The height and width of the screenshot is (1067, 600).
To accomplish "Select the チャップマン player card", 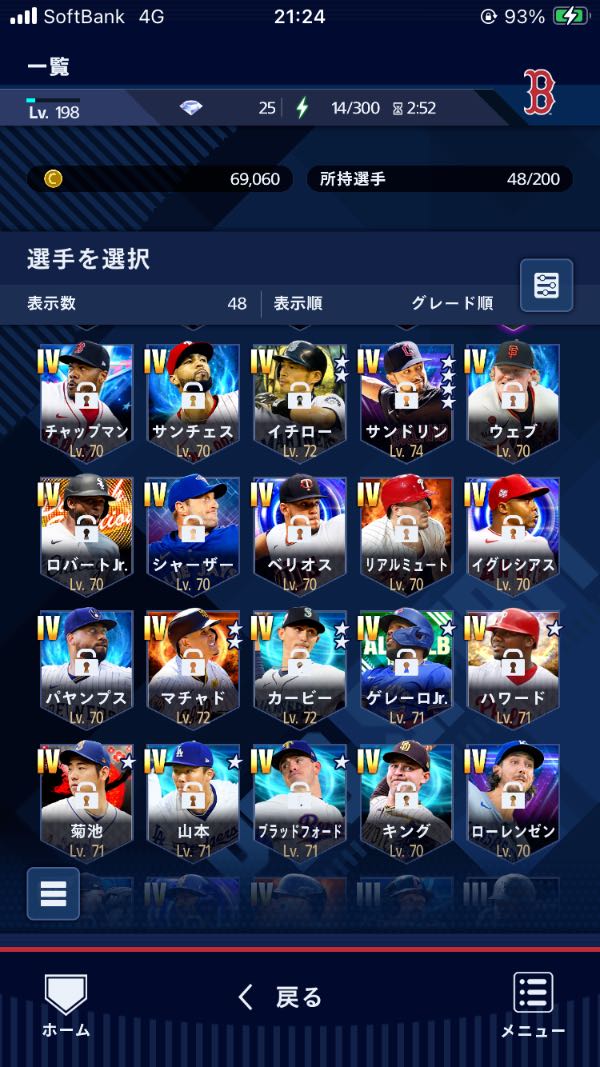I will tap(87, 400).
